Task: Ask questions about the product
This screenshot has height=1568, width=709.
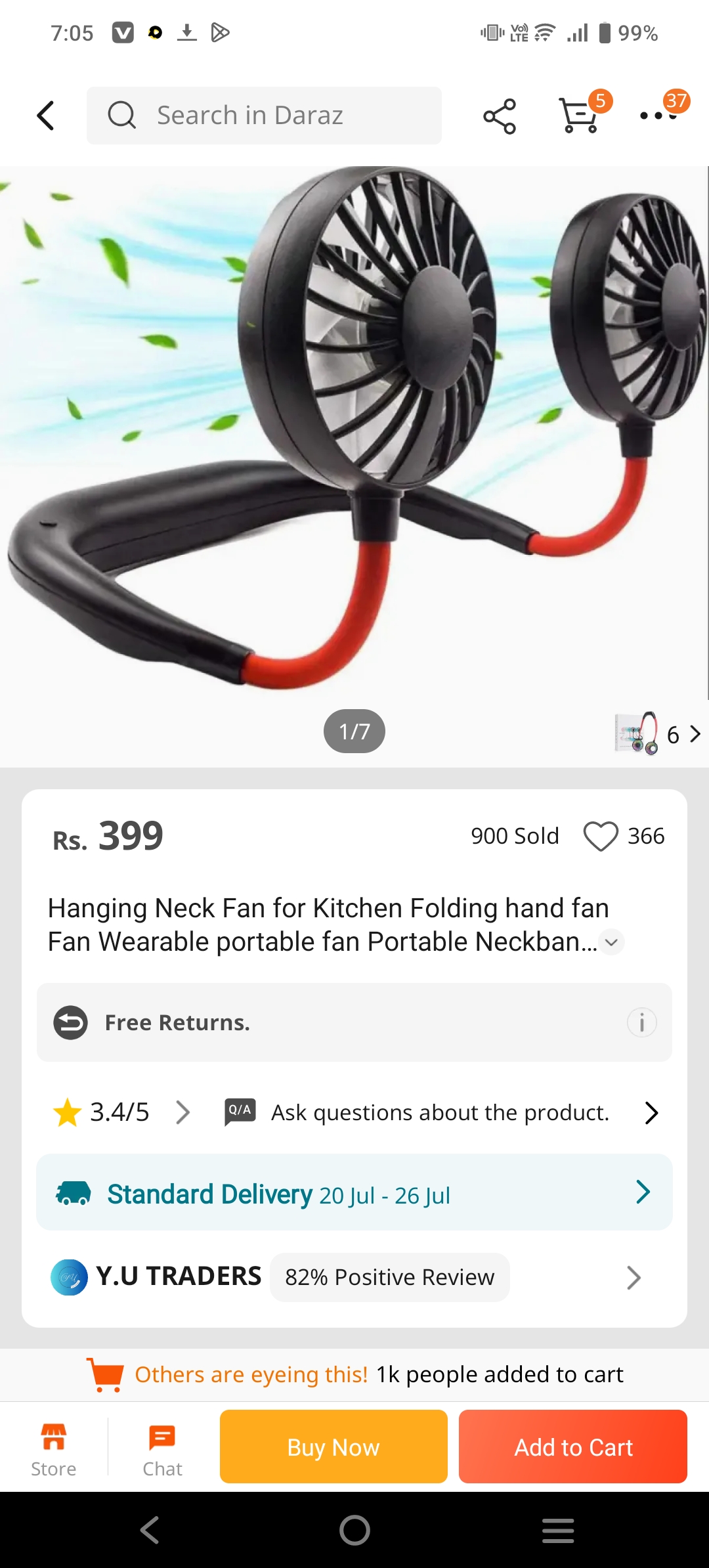Action: tap(440, 1112)
